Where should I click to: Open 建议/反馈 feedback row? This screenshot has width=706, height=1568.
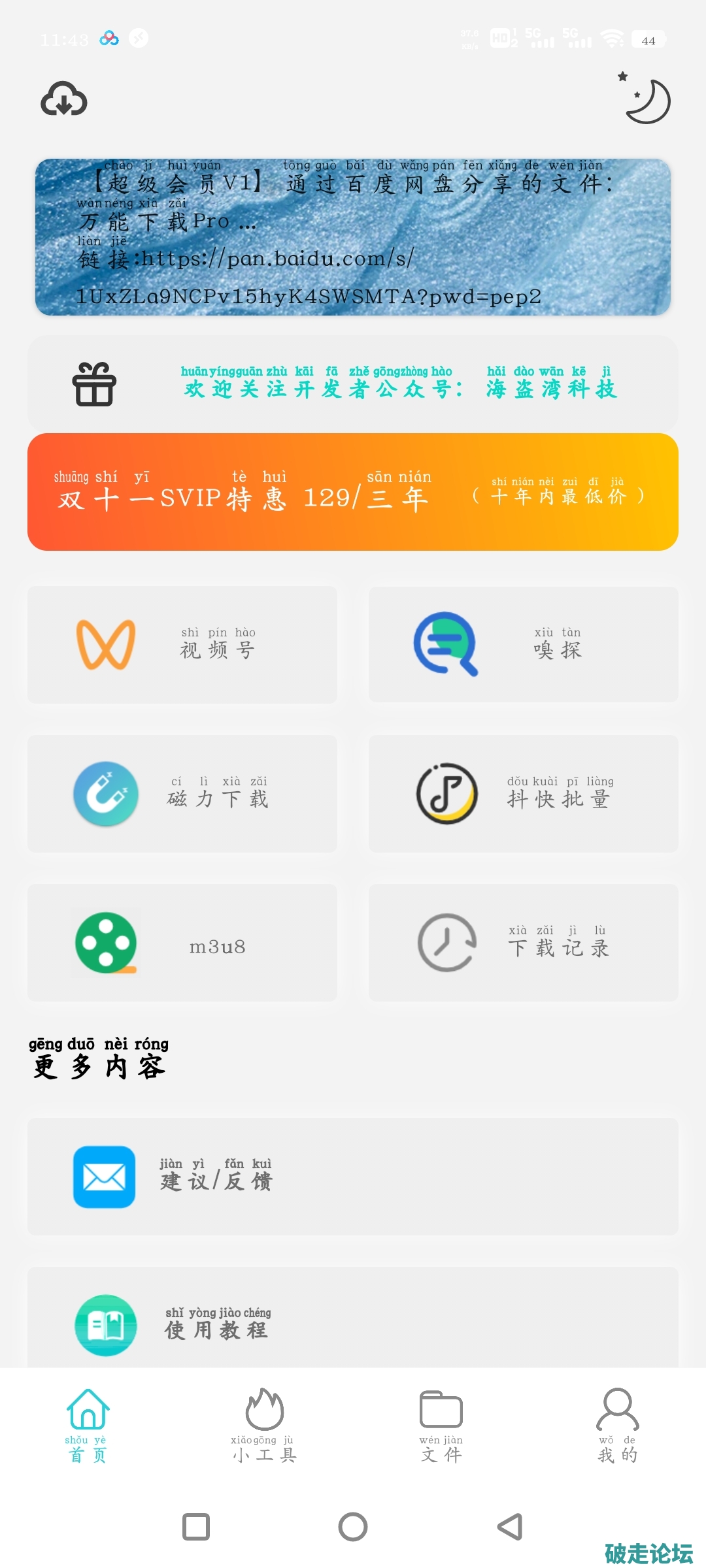[x=353, y=1177]
